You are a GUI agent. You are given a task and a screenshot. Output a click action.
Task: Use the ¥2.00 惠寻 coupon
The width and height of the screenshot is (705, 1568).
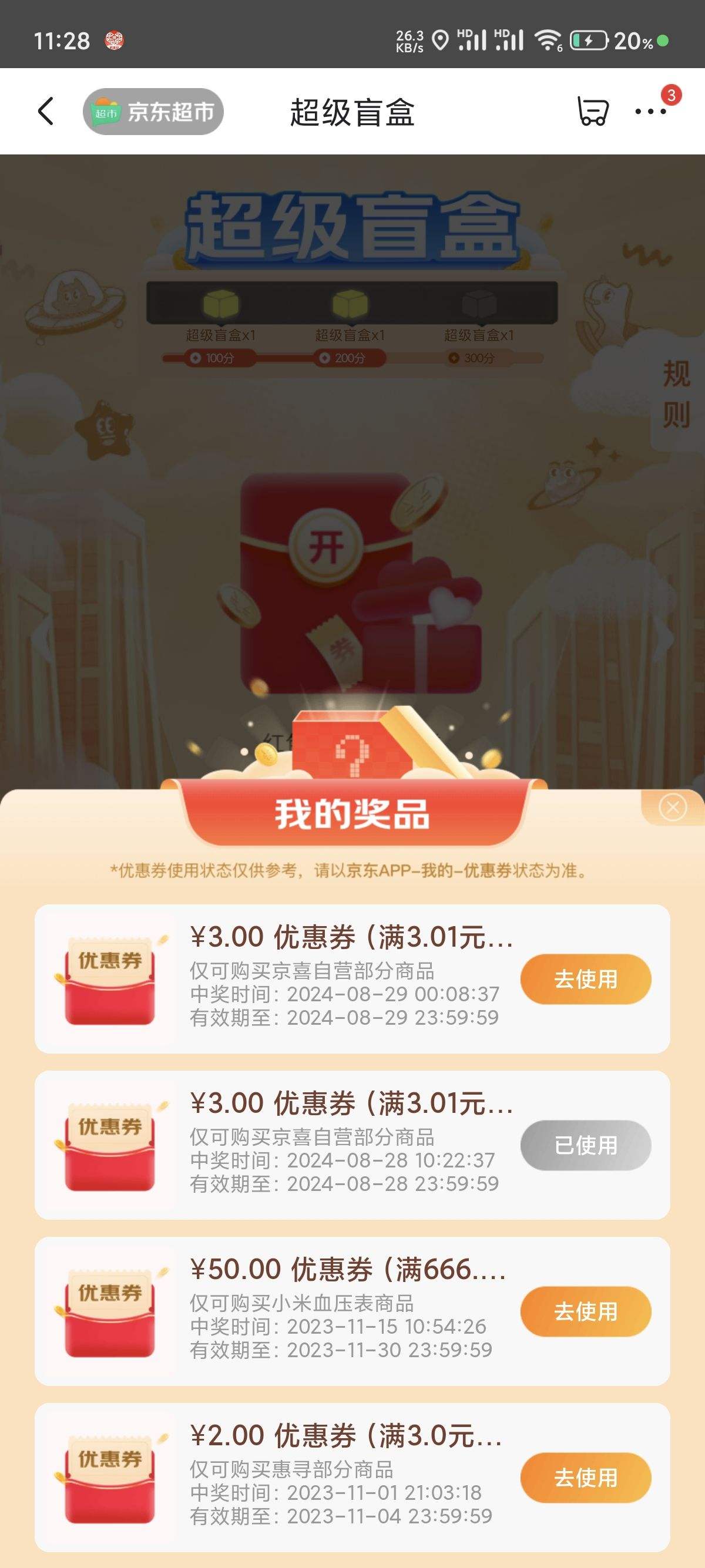tap(585, 1478)
